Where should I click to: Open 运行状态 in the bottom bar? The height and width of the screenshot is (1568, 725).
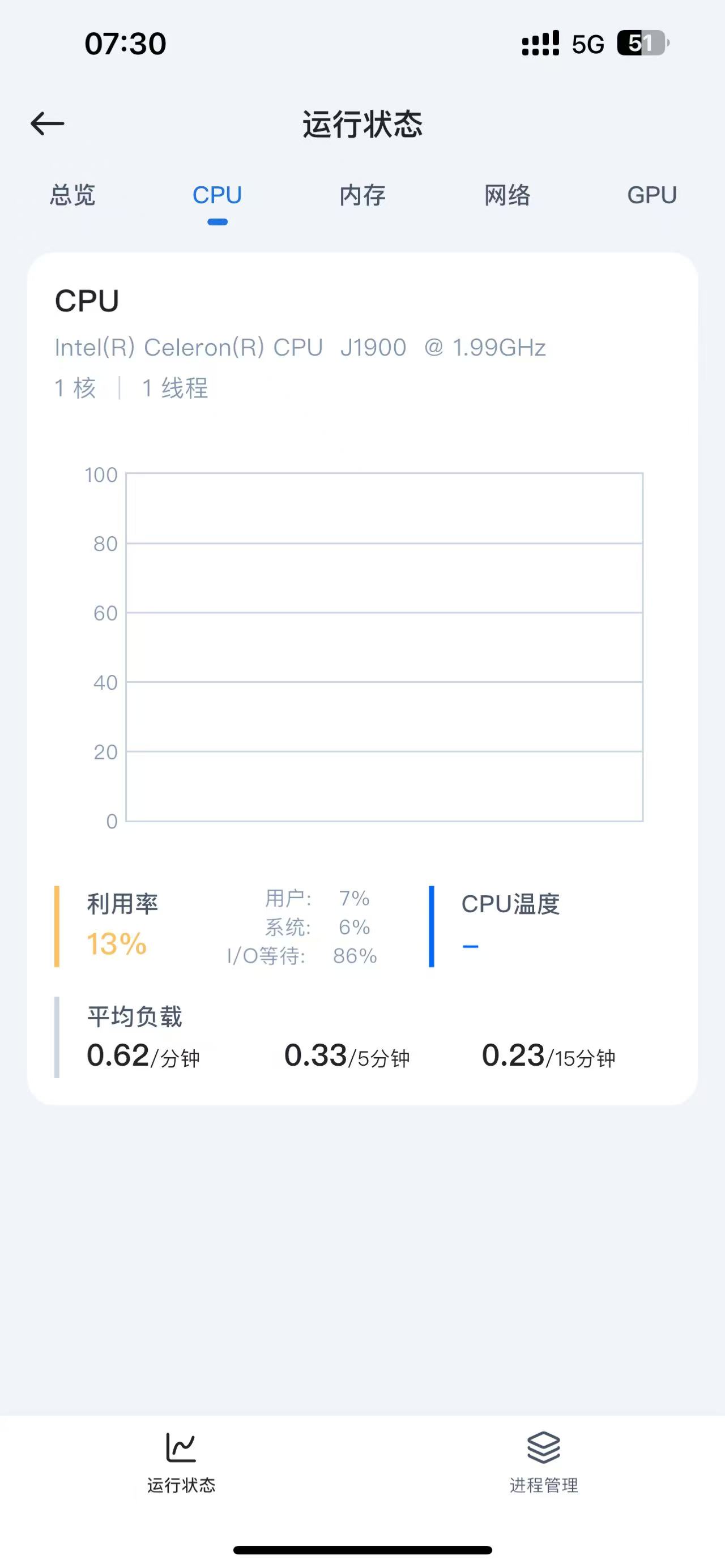coord(181,1462)
